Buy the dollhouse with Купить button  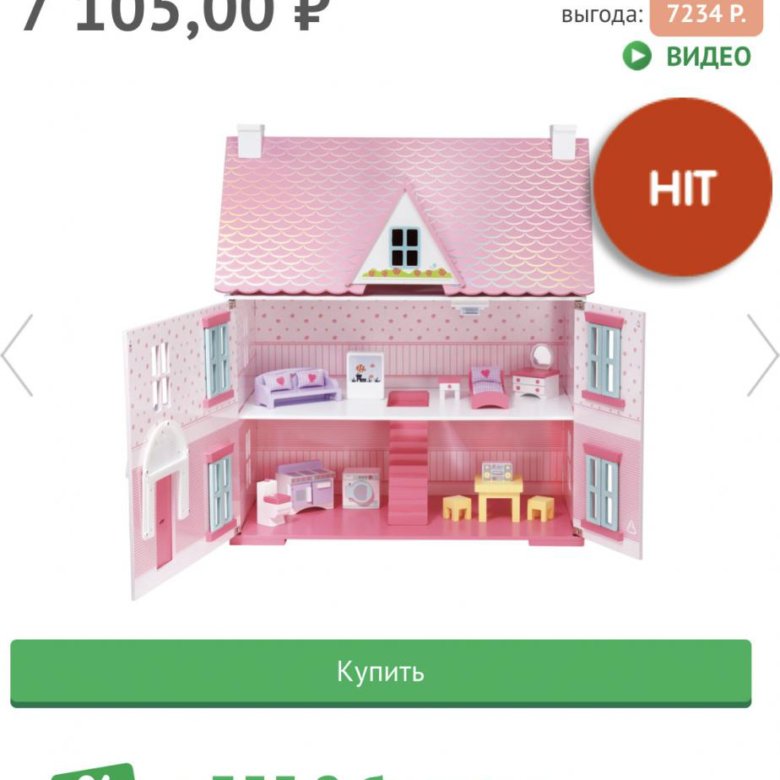pos(380,672)
